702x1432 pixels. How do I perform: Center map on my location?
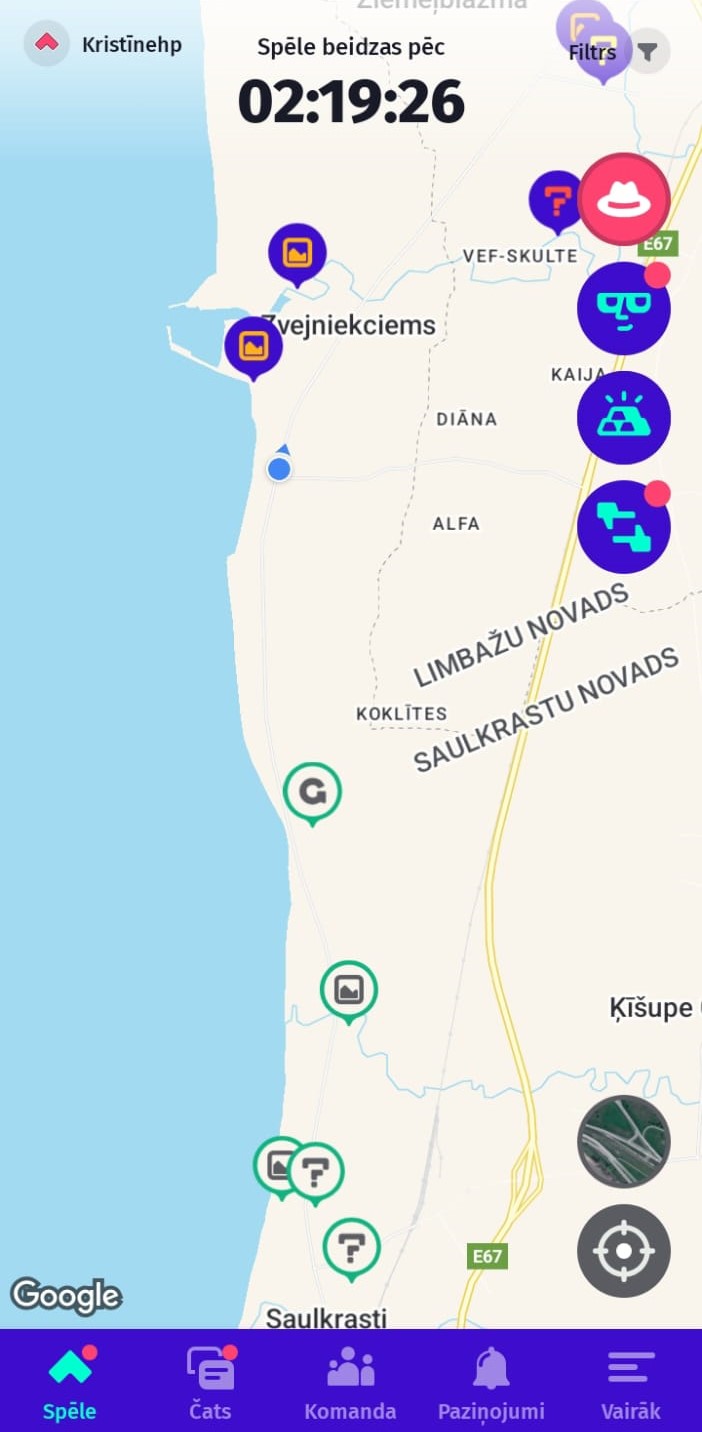pyautogui.click(x=624, y=1251)
